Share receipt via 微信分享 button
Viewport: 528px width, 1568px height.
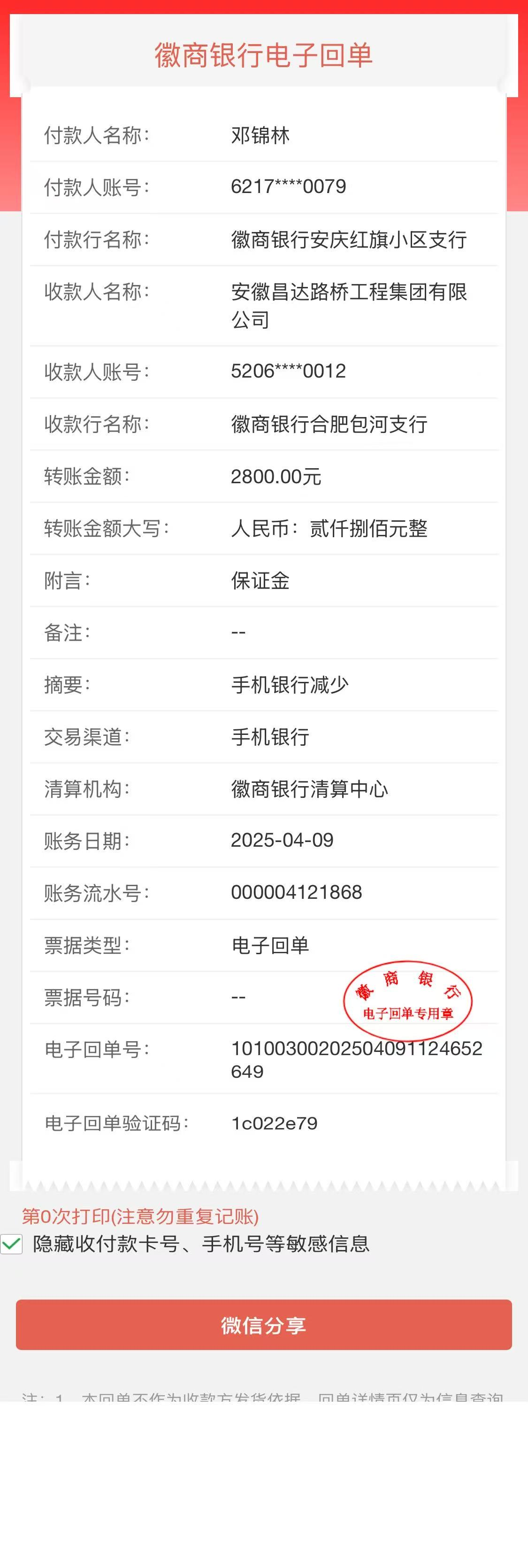[263, 1325]
